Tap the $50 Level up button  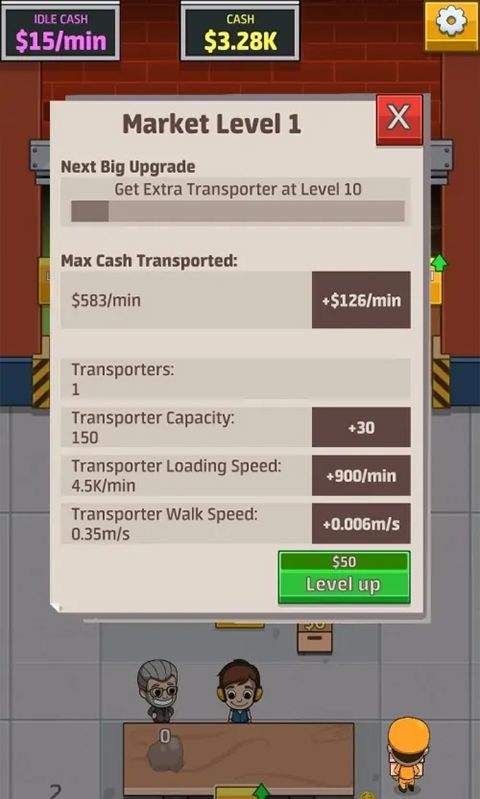pos(344,577)
